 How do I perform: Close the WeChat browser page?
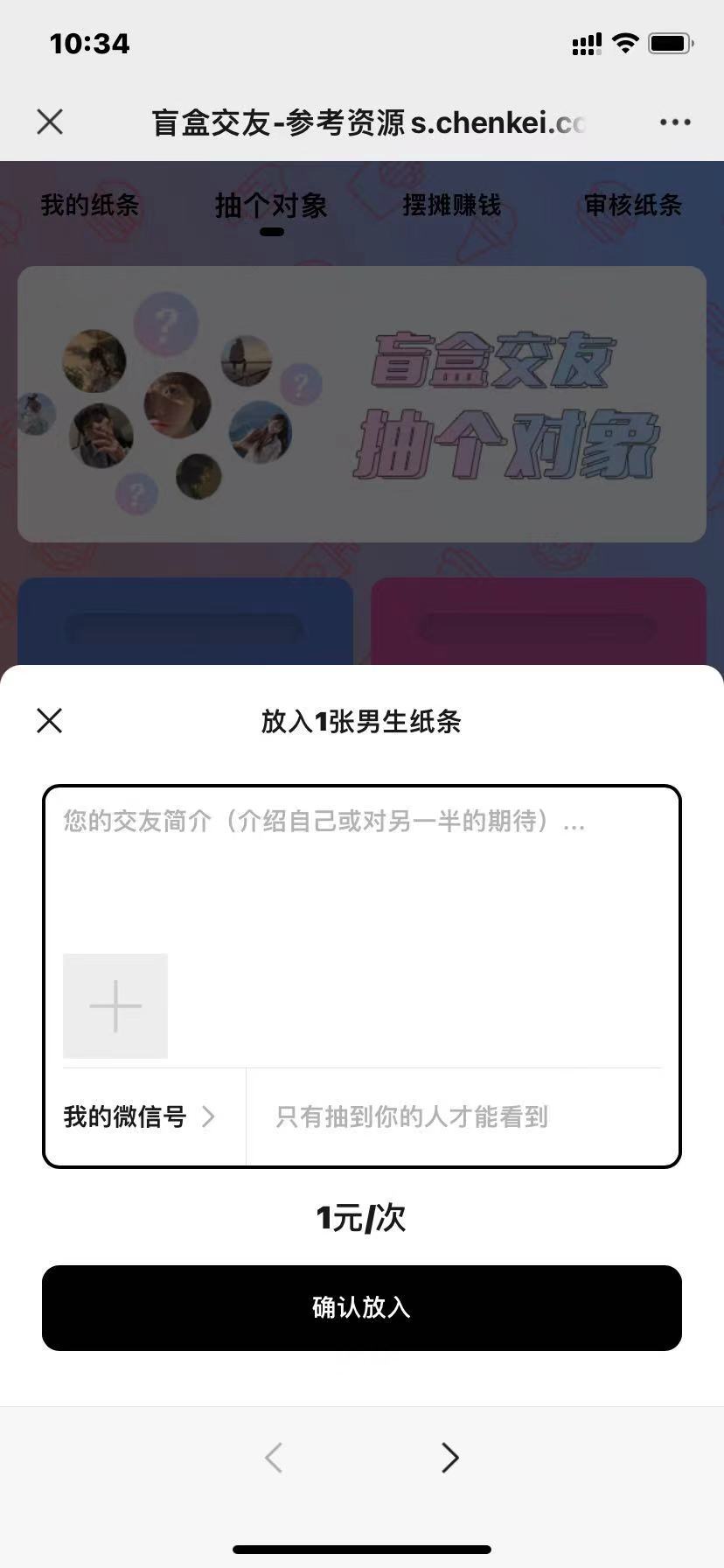[50, 122]
